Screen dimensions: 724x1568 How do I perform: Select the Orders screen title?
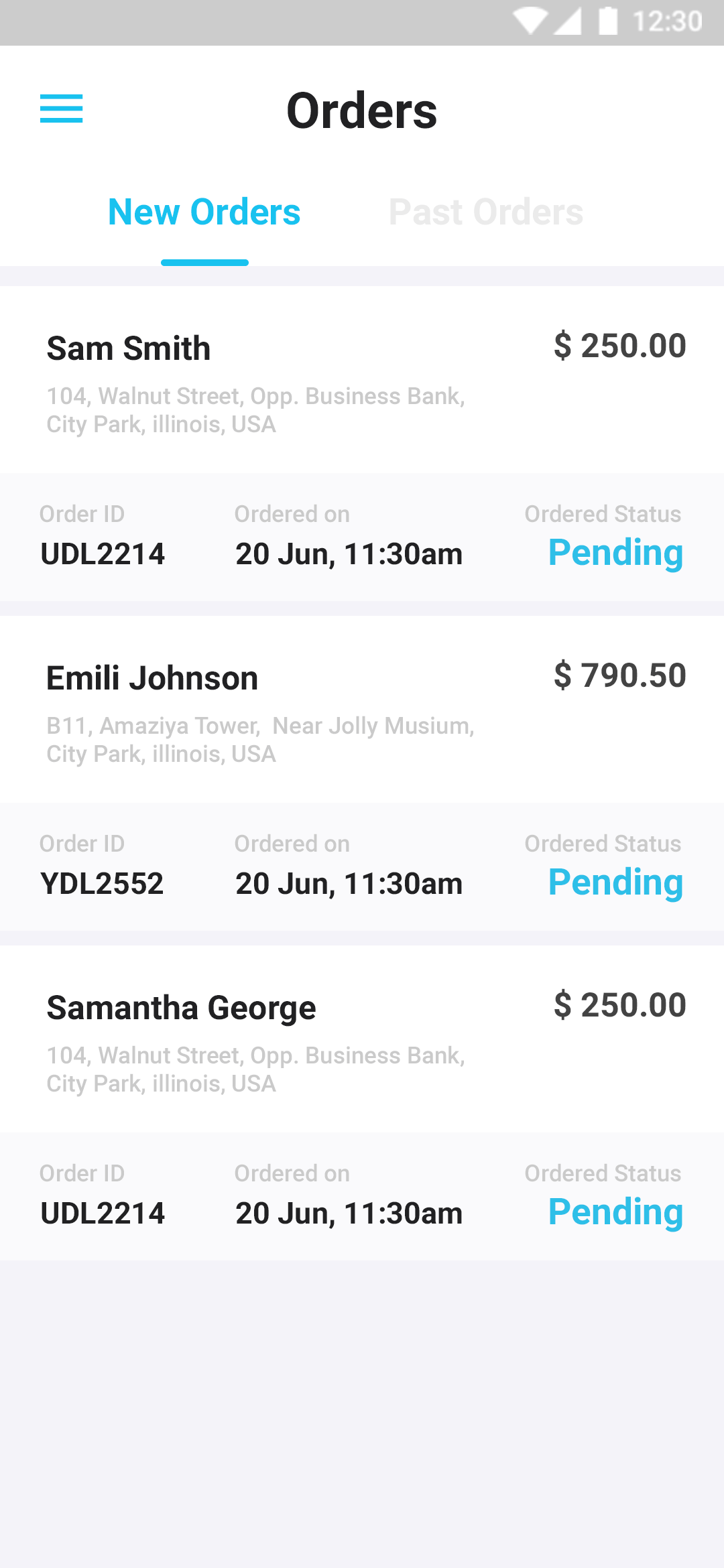tap(362, 111)
